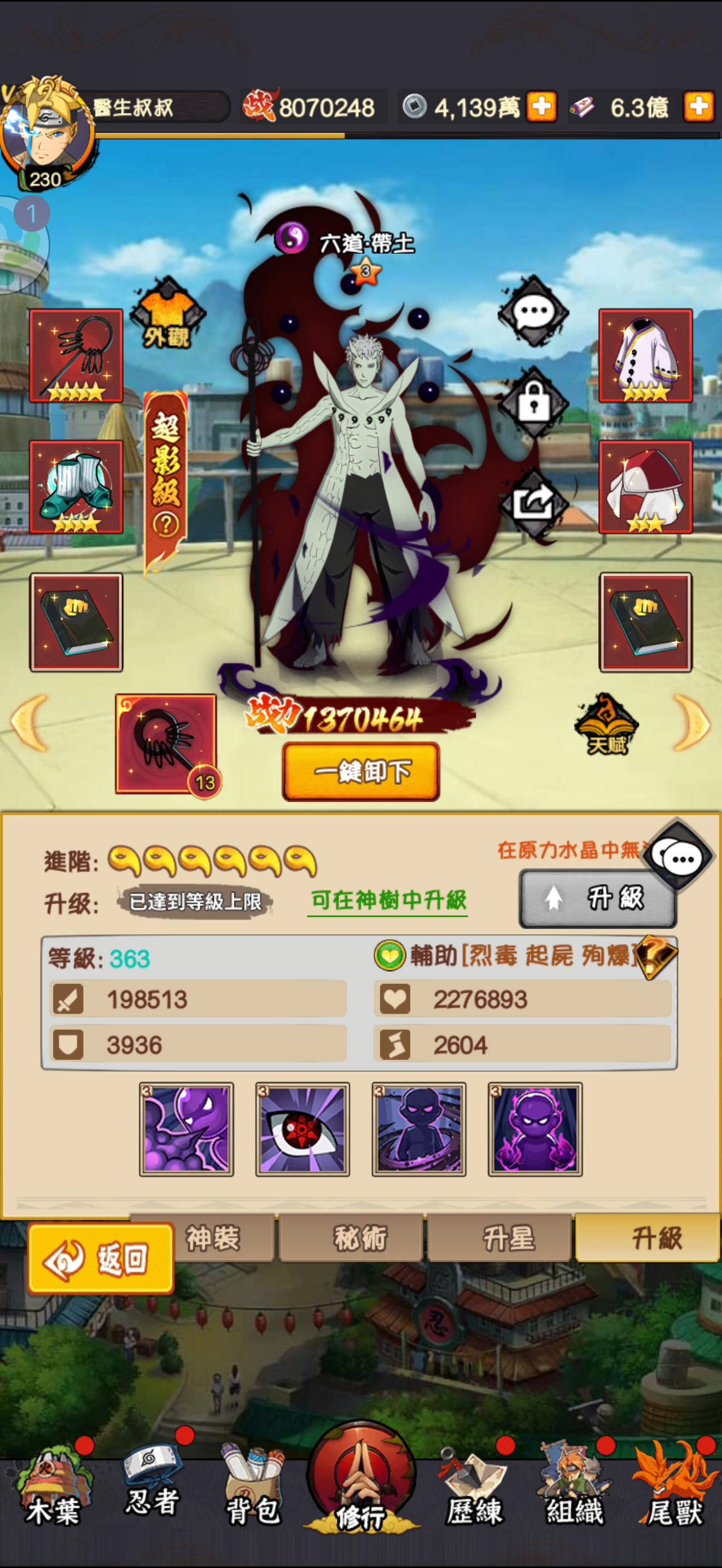This screenshot has width=722, height=1568.
Task: Tap the Sharingan eye skill icon
Action: pos(302,1129)
